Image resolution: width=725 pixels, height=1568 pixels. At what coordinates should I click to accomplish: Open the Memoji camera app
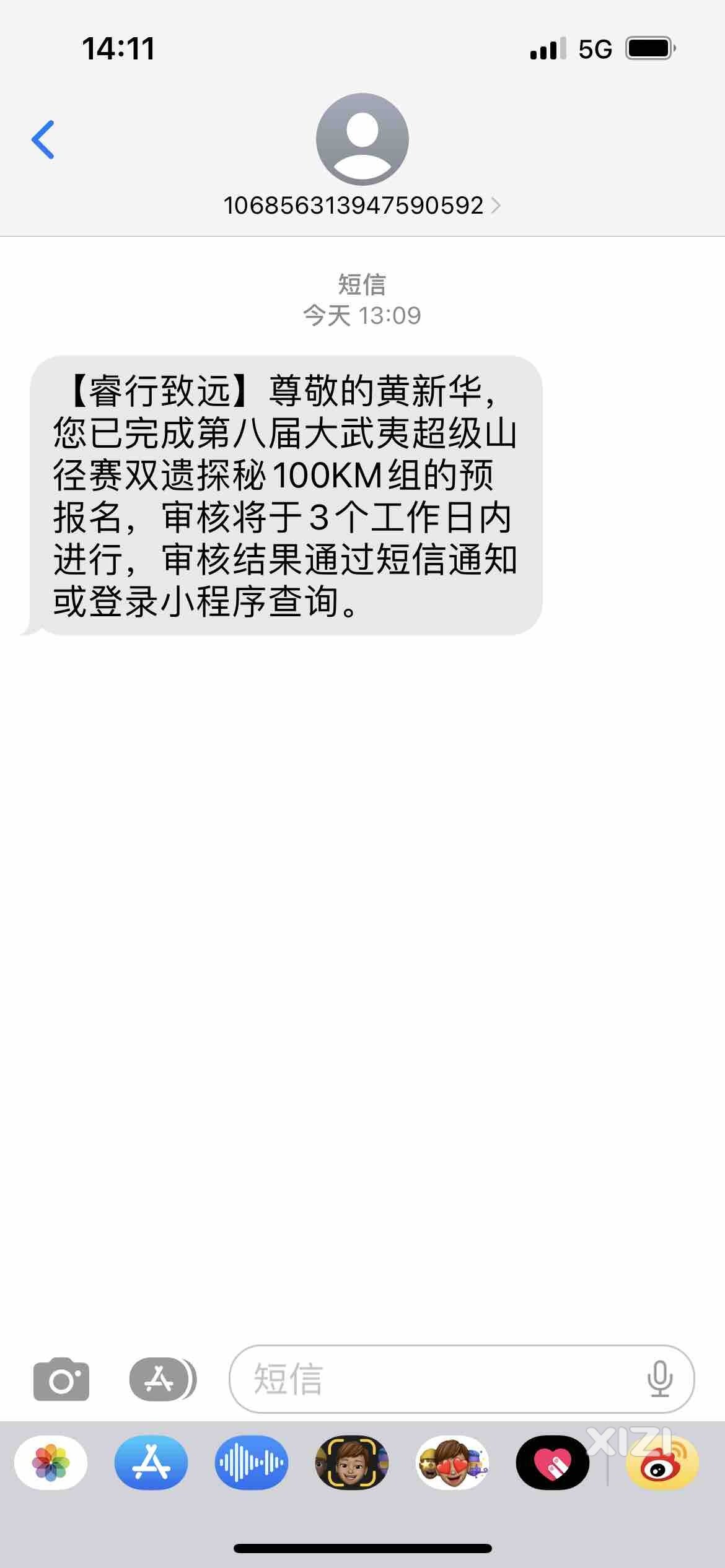(x=352, y=1463)
